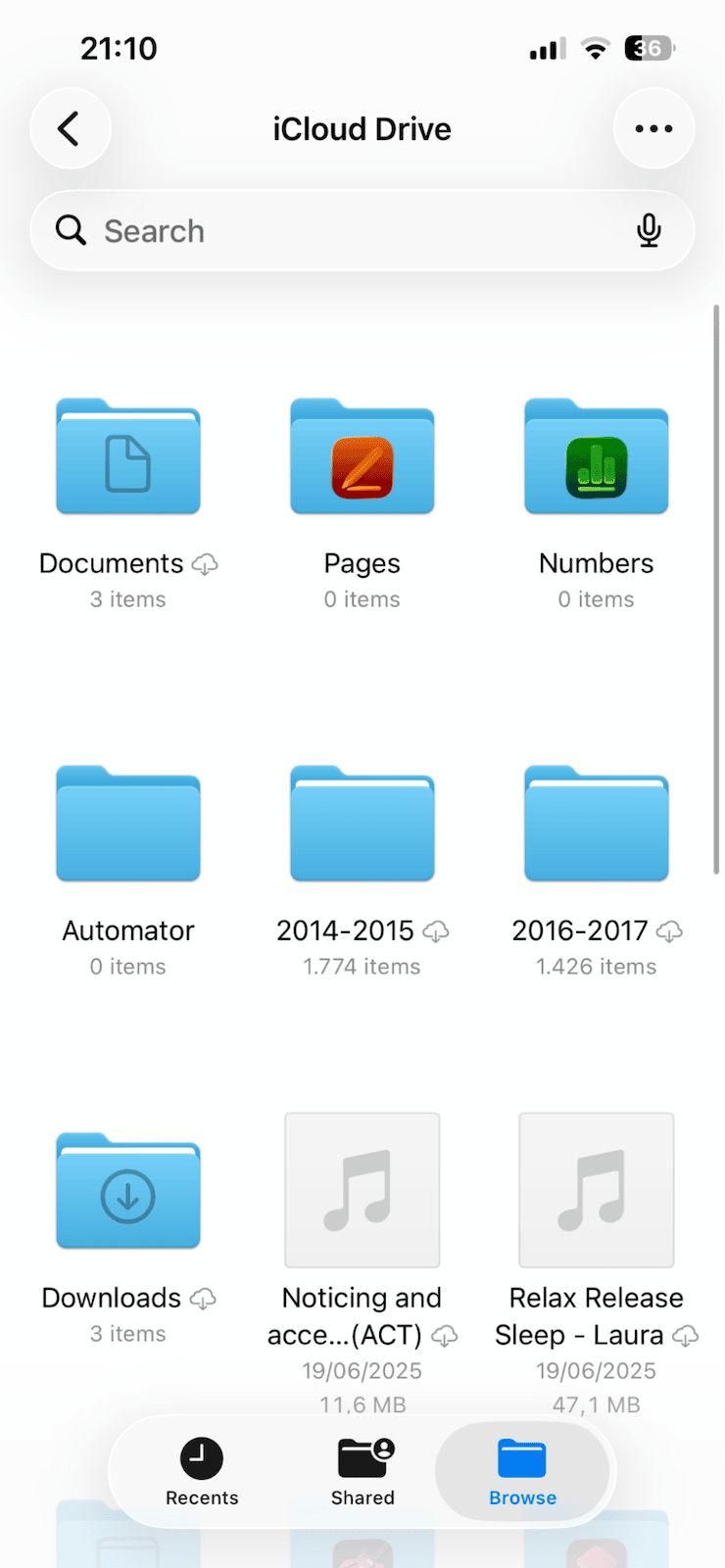
Task: Tap the download cloud beside 2016-2017
Action: click(x=670, y=931)
